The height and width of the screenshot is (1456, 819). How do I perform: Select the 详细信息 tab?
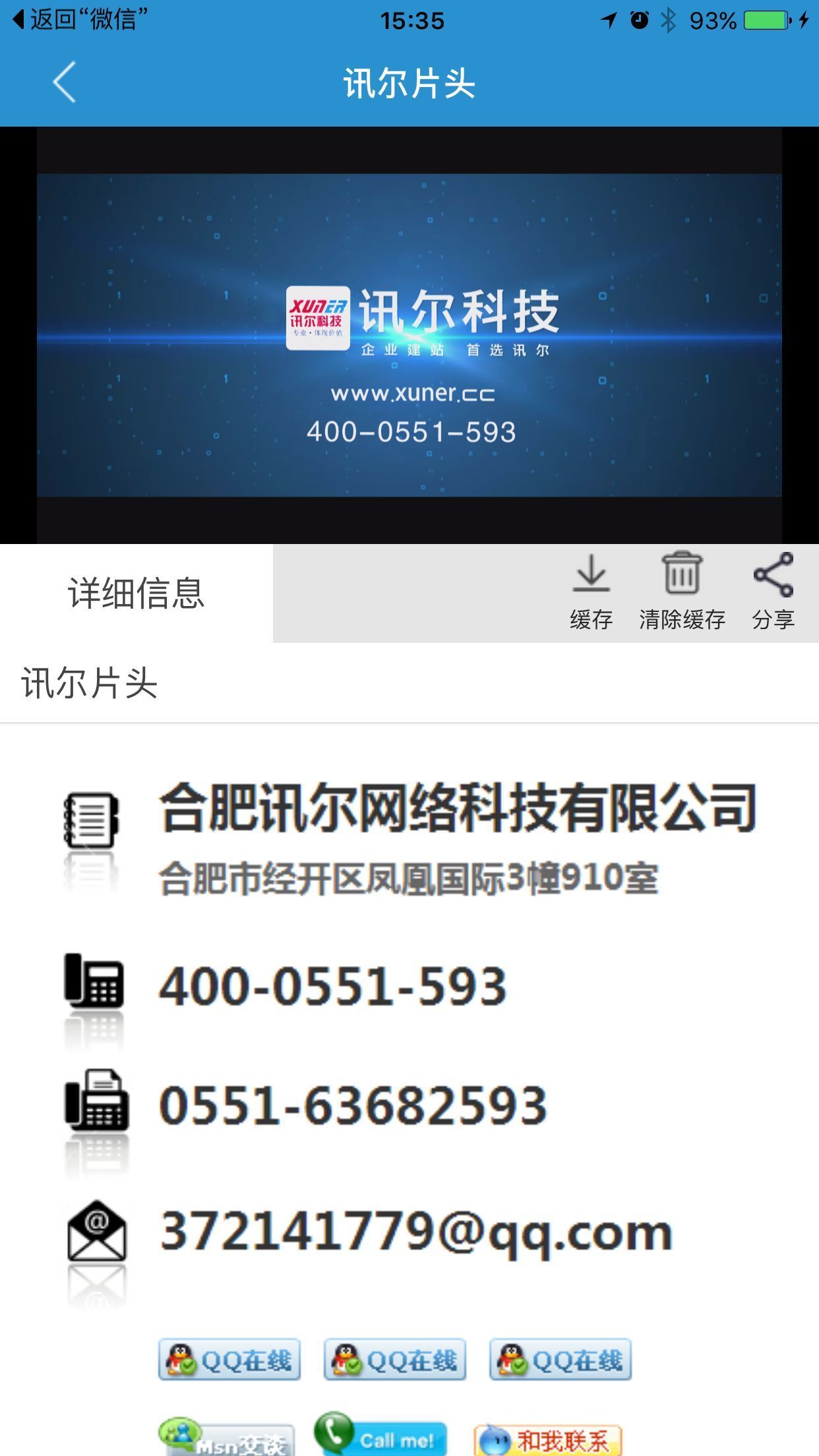tap(136, 593)
